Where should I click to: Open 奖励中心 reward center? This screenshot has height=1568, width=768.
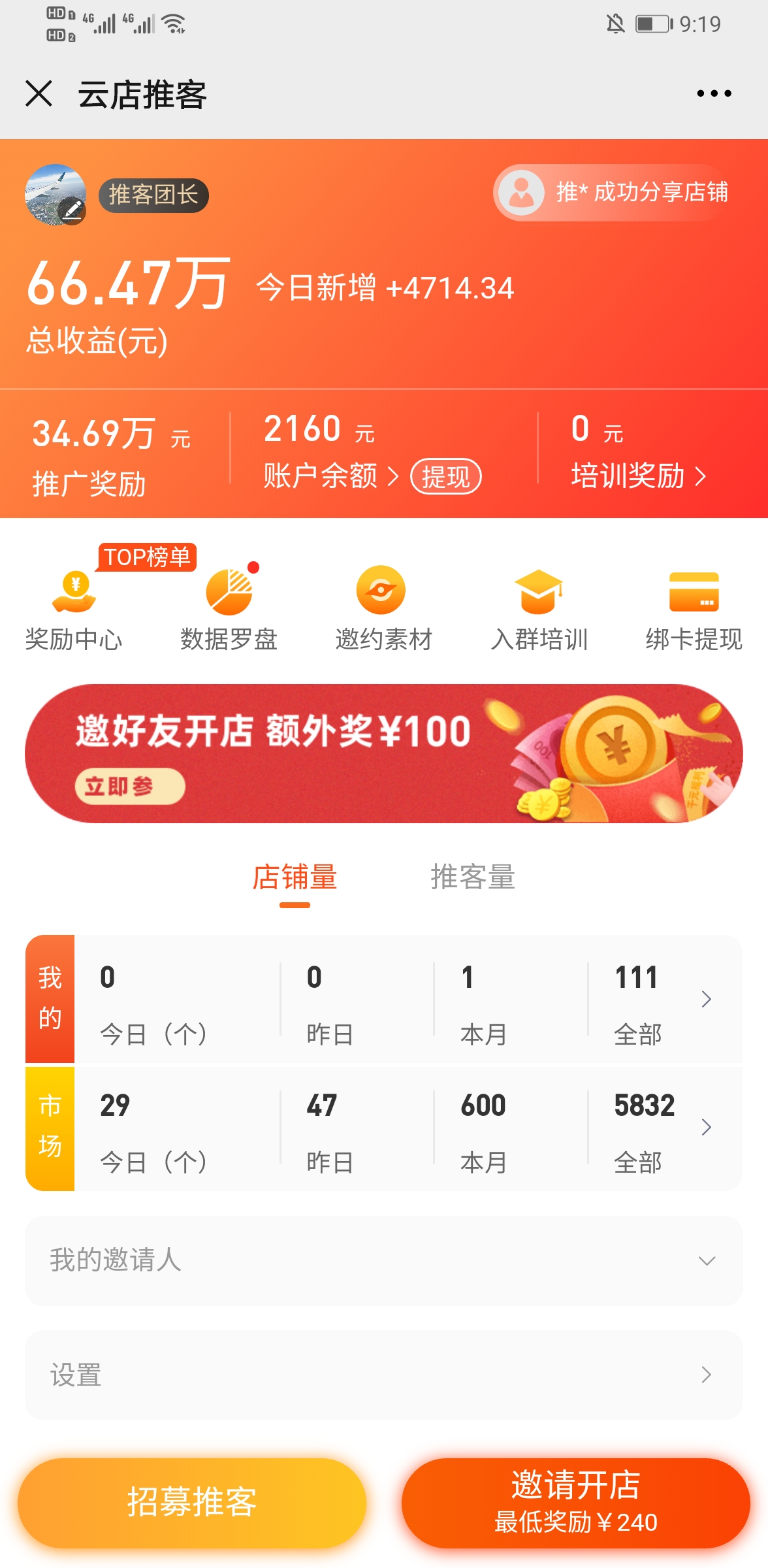tap(74, 609)
